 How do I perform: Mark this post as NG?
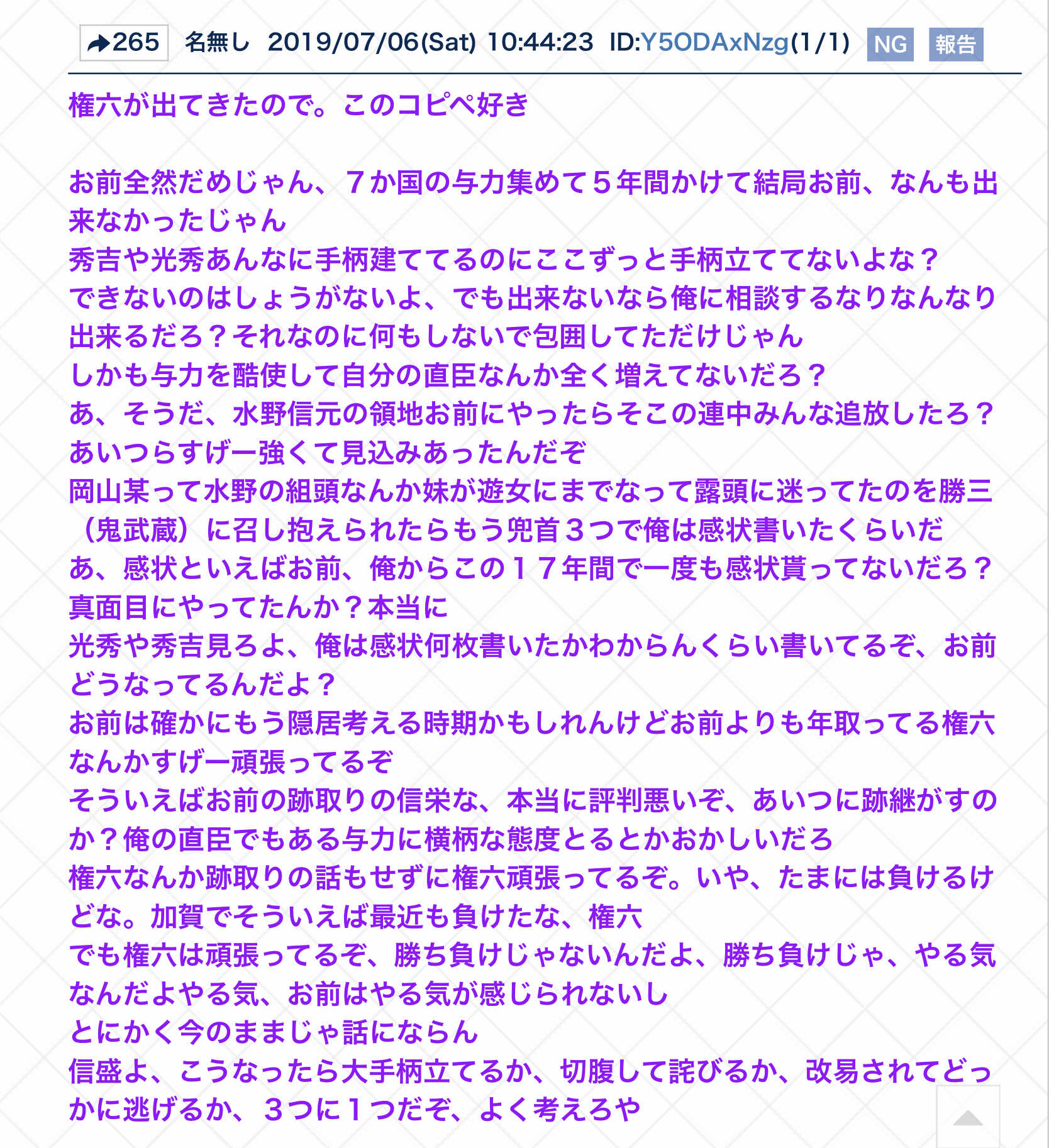pos(890,45)
